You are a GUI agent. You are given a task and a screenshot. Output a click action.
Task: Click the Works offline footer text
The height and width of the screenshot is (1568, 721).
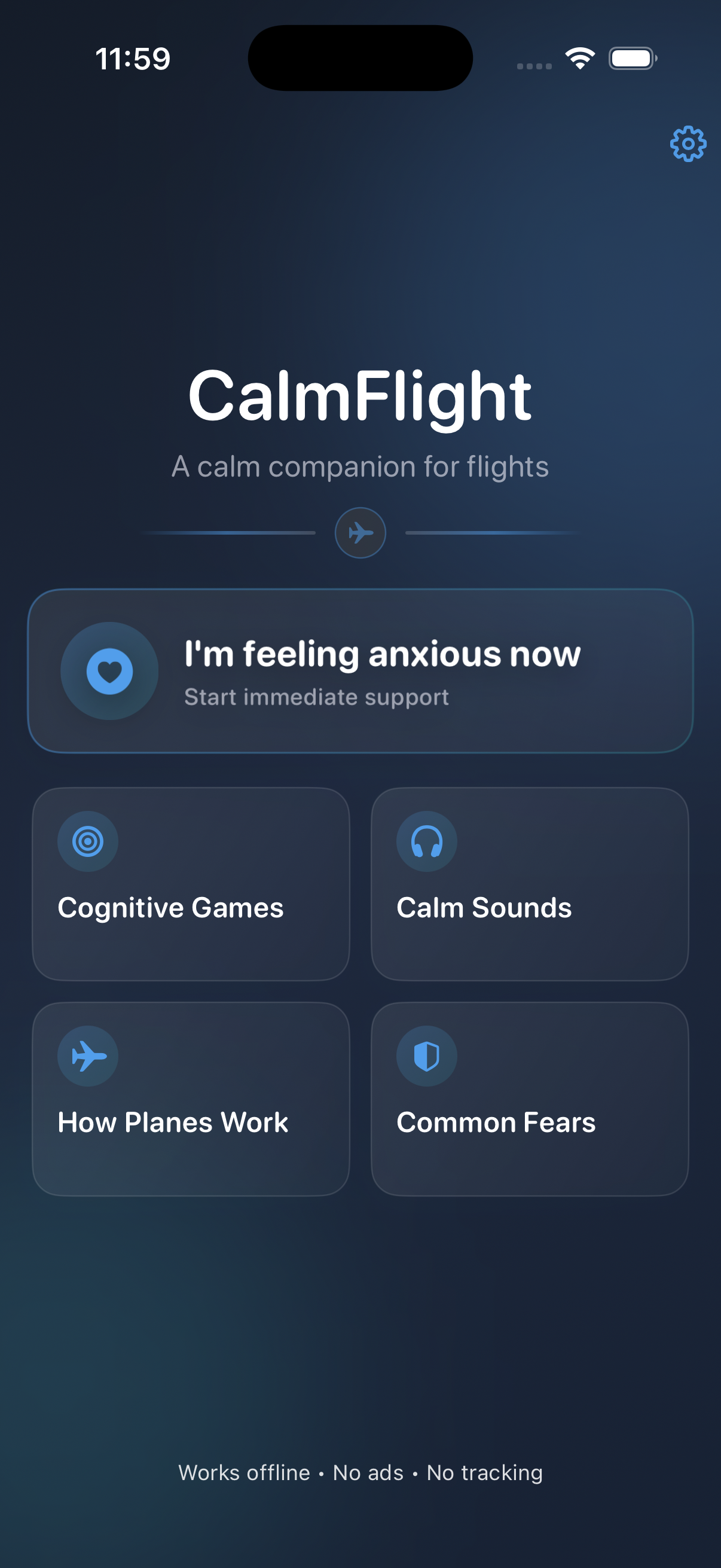click(x=361, y=1473)
